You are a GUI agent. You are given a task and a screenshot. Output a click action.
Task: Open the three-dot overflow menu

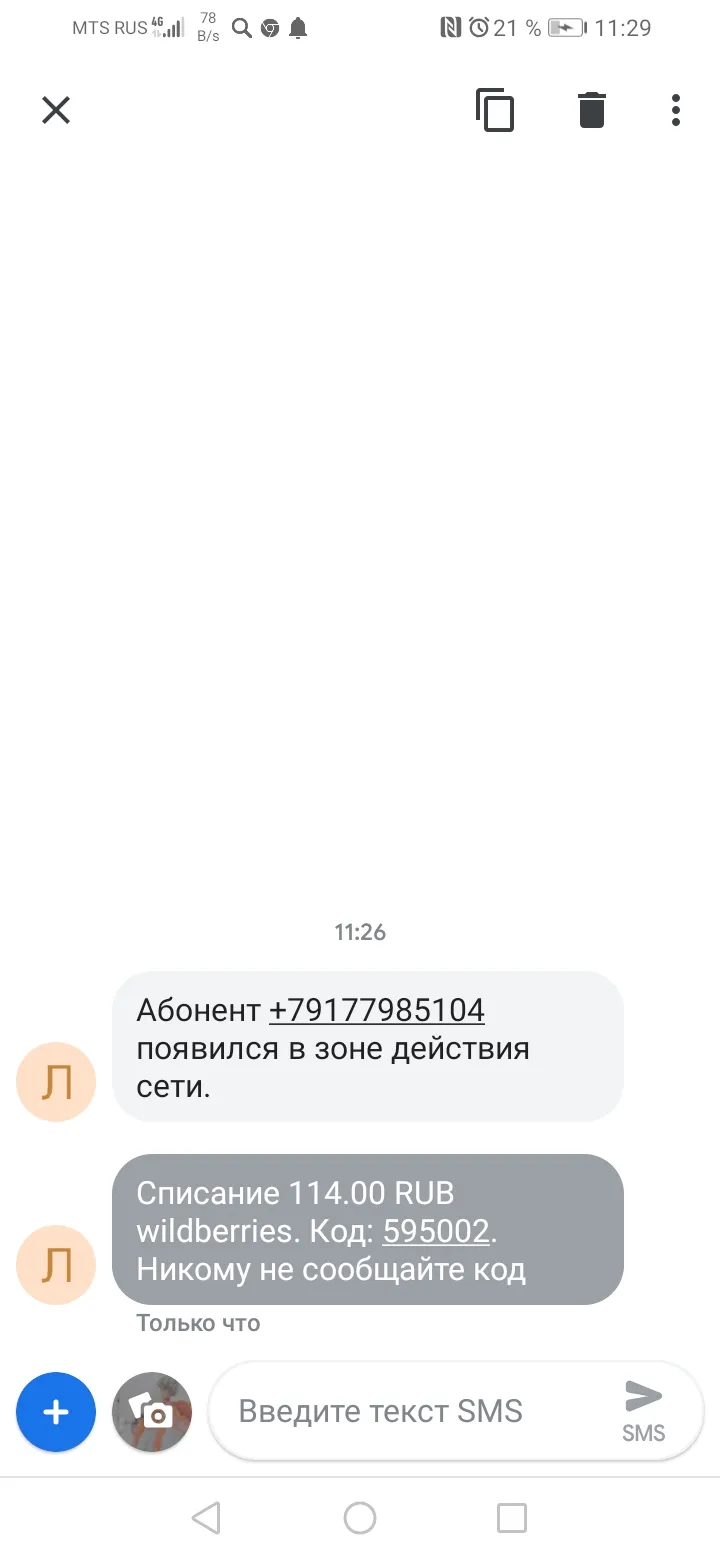coord(676,110)
